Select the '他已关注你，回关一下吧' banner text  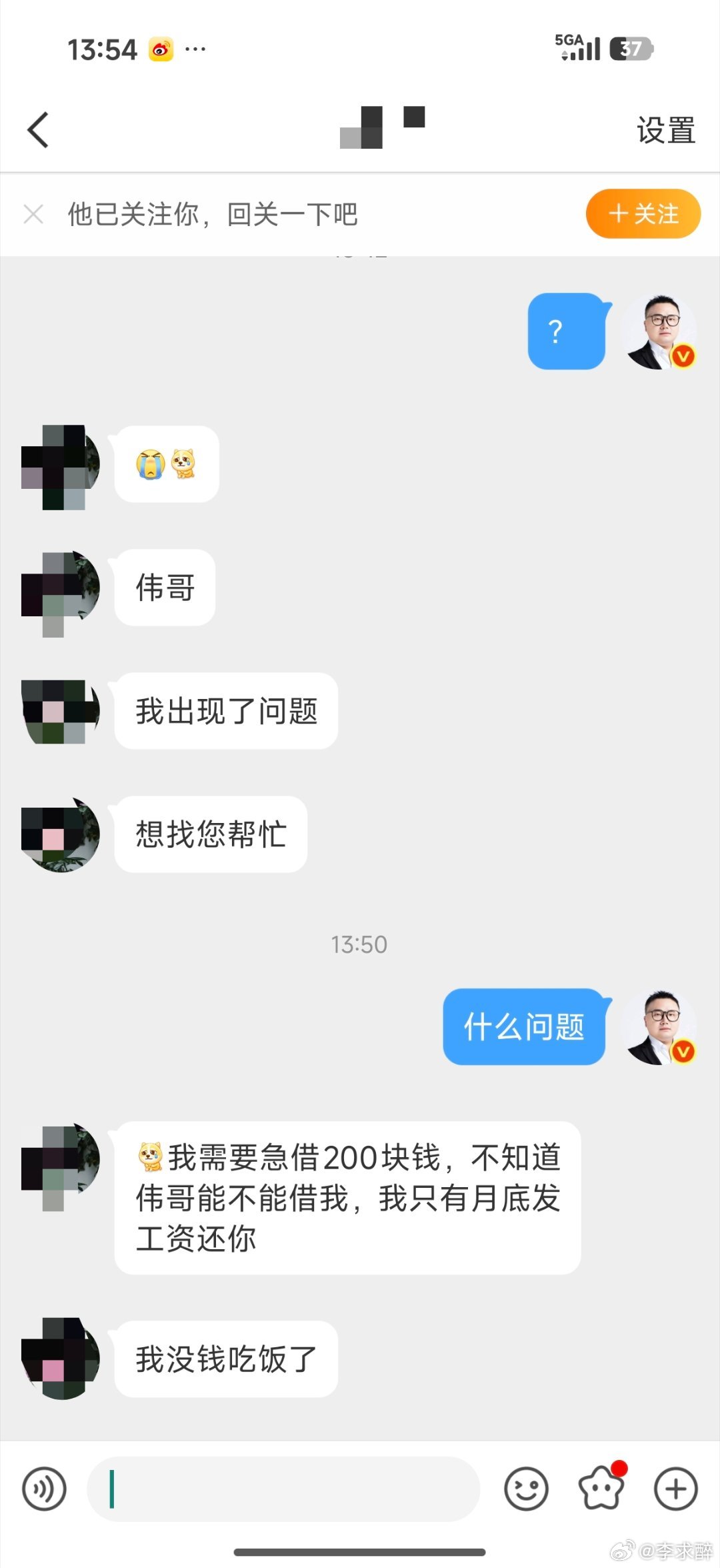(212, 214)
